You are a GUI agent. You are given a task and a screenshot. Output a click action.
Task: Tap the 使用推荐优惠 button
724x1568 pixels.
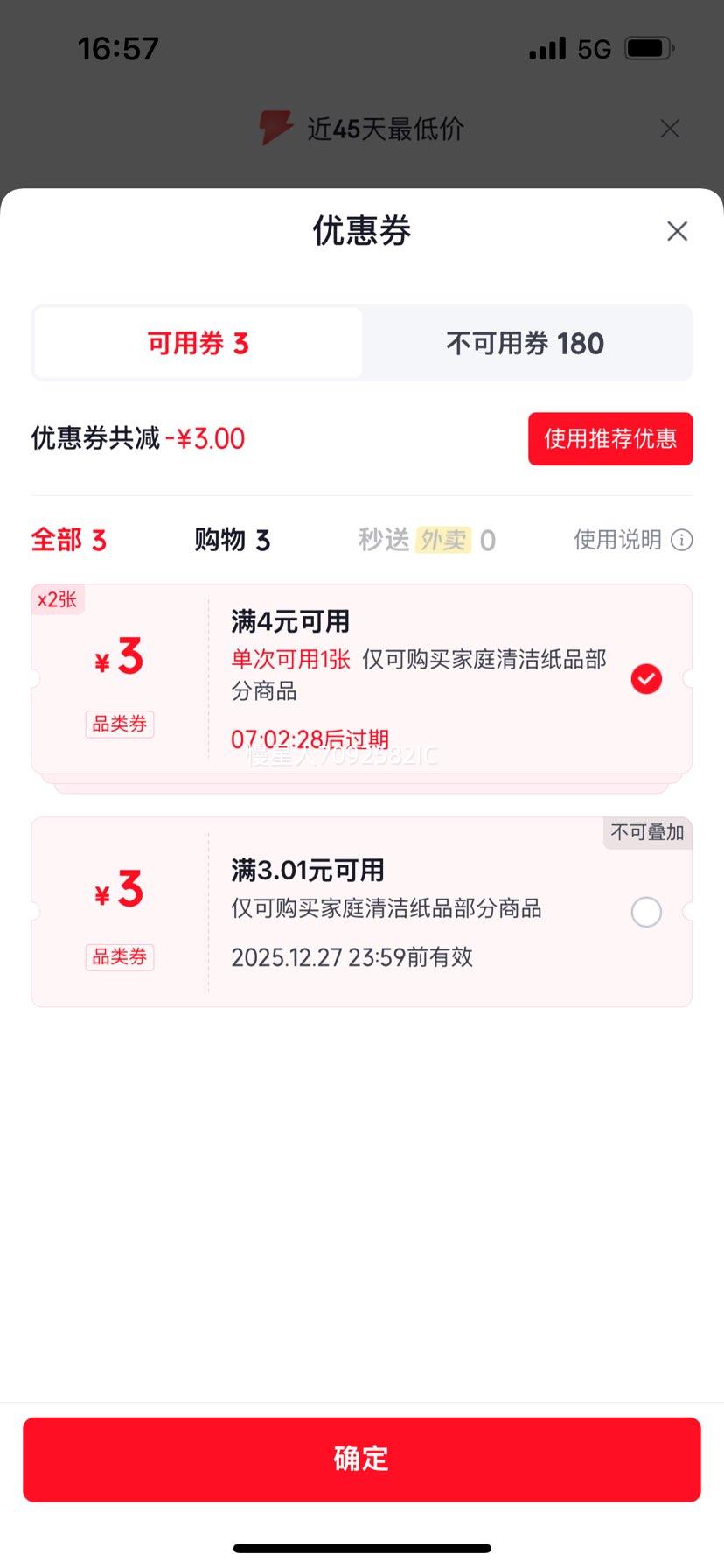point(609,438)
